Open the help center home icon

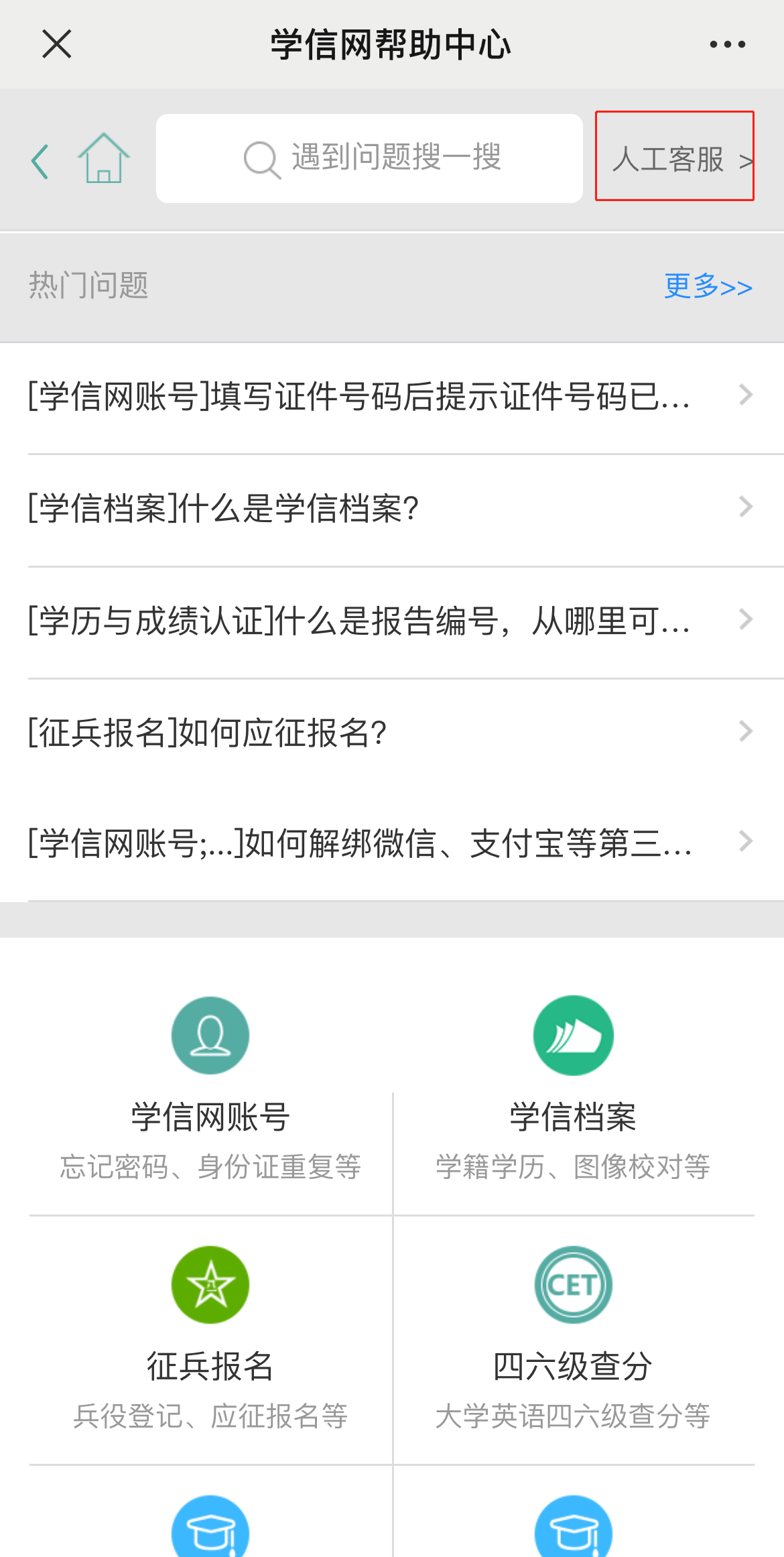(104, 159)
